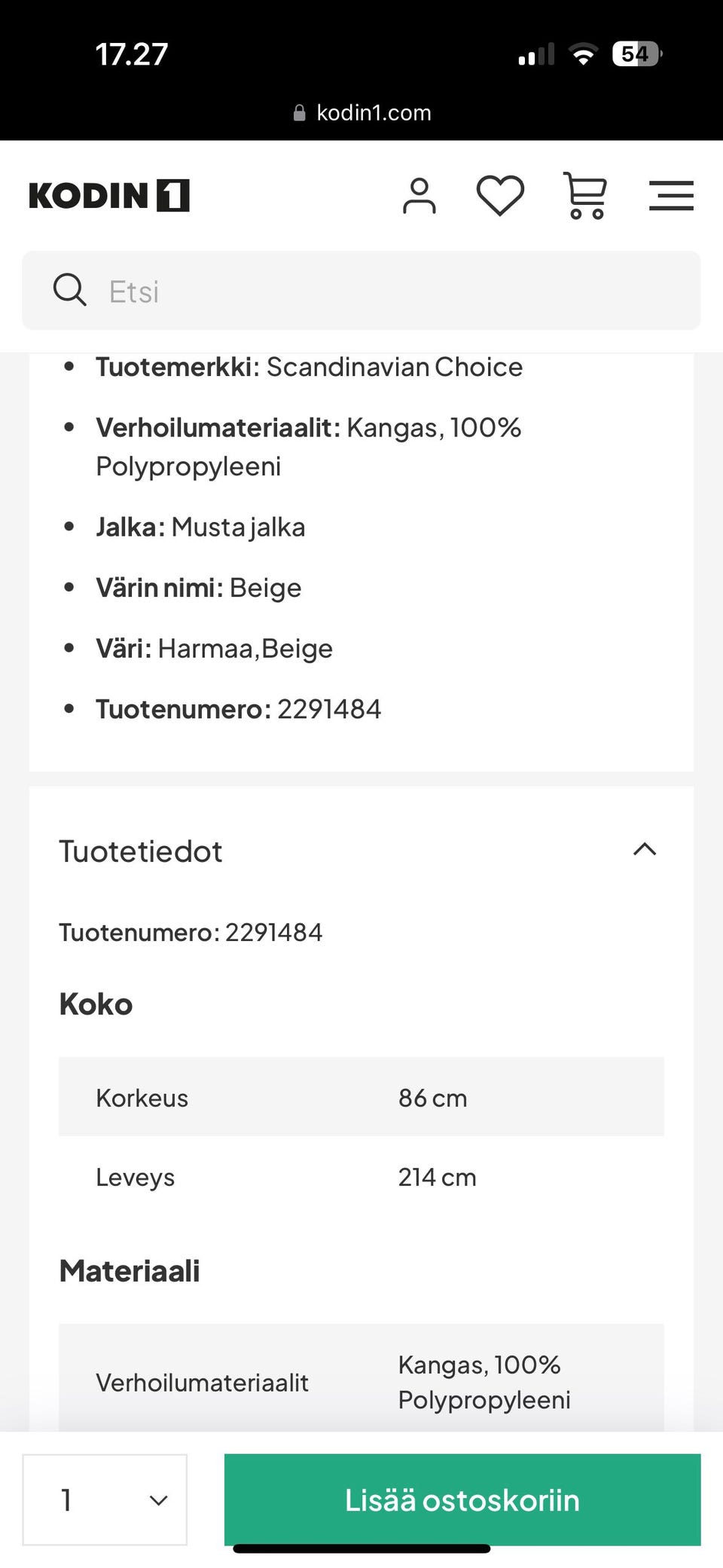The width and height of the screenshot is (723, 1568).
Task: Open the shopping cart icon
Action: (585, 195)
